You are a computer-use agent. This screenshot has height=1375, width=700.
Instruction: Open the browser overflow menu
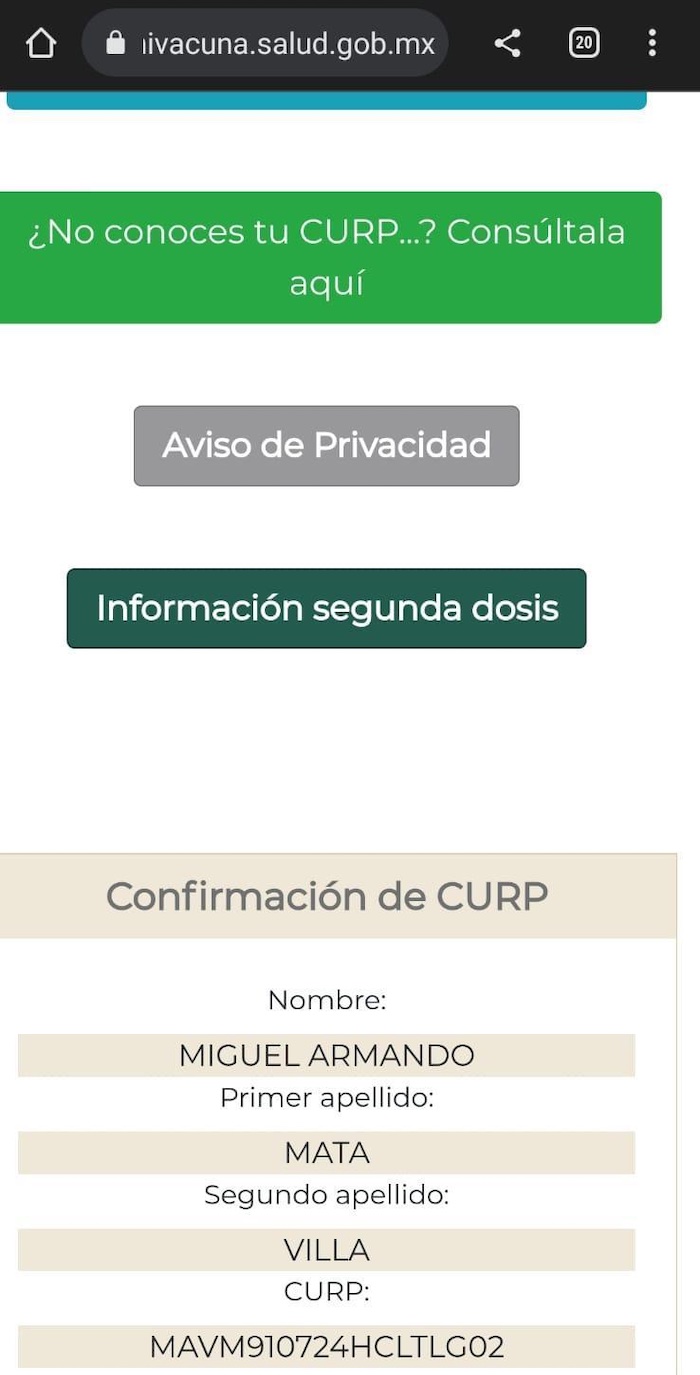coord(652,43)
